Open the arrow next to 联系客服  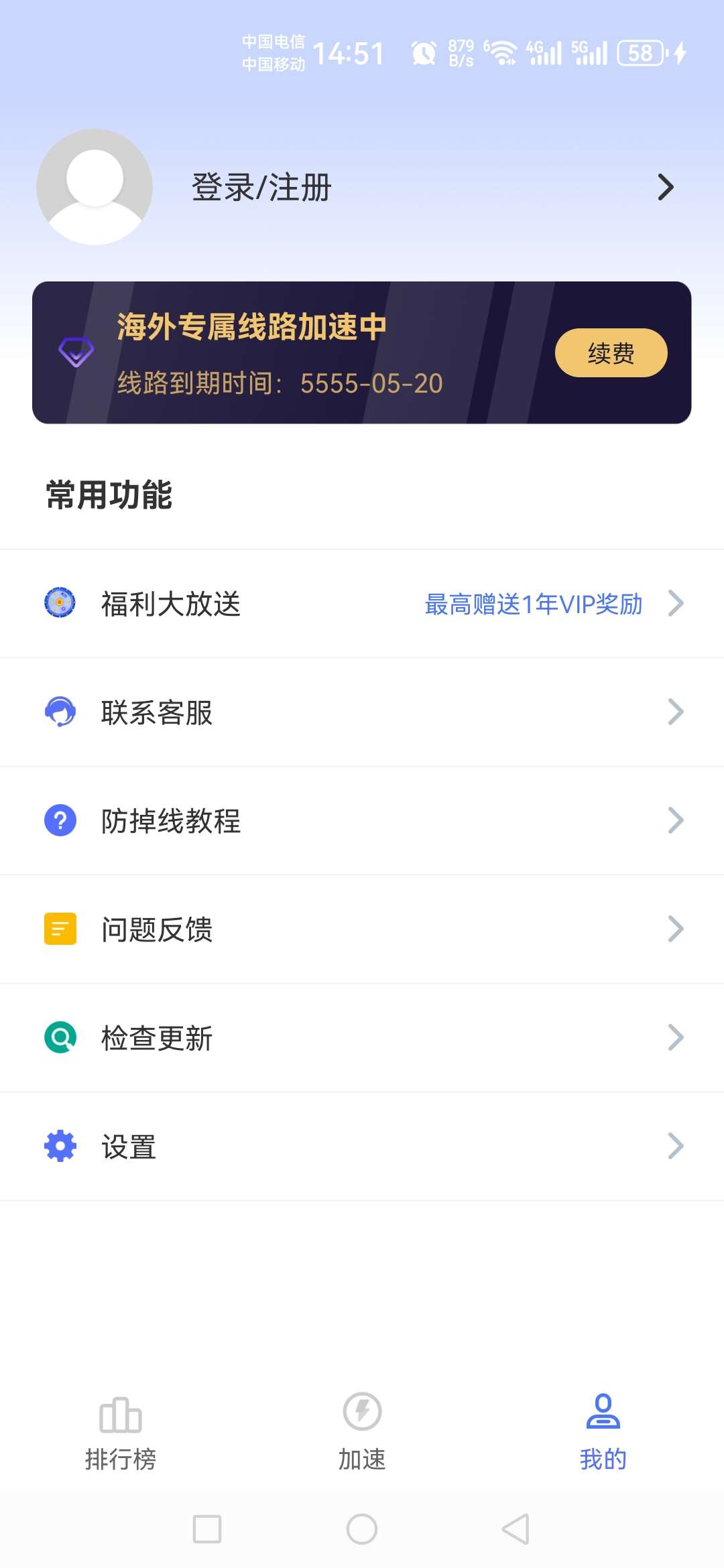(675, 712)
